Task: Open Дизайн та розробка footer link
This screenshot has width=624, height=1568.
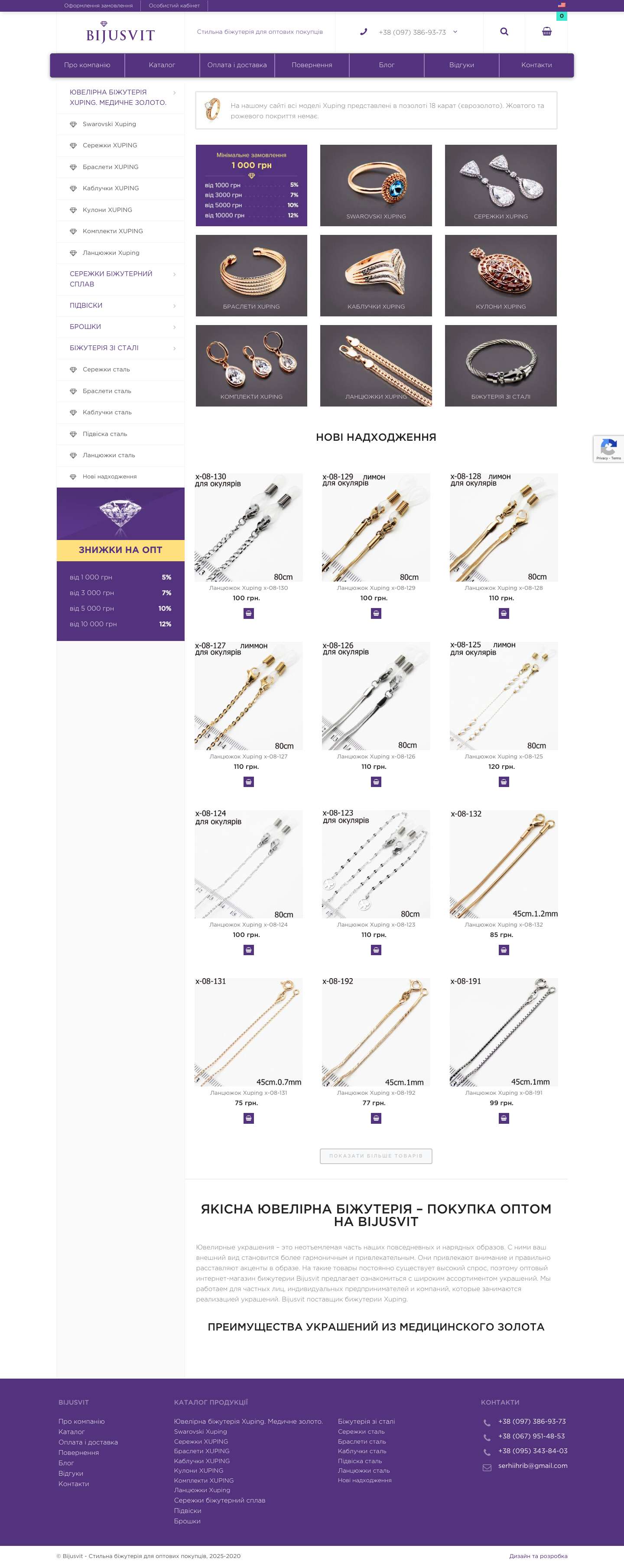Action: coord(538,1556)
